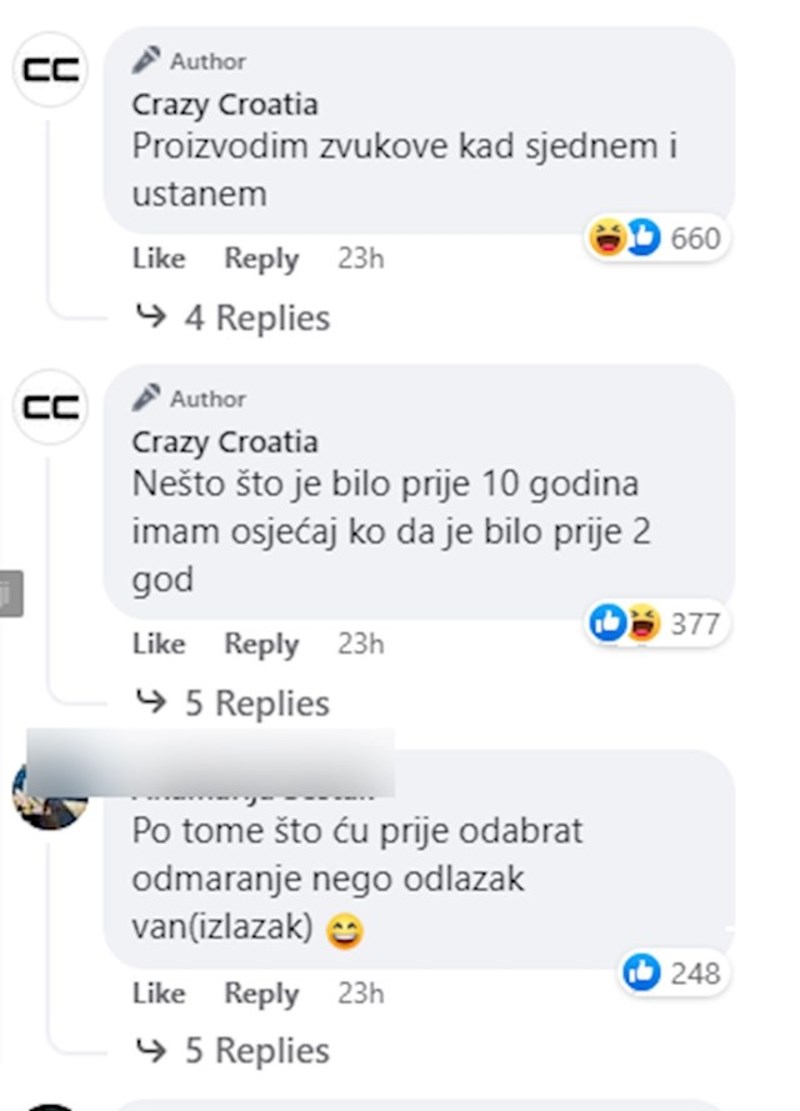Reply to the 'odmaranje nego odlazak' comment
800x1111 pixels.
point(261,993)
